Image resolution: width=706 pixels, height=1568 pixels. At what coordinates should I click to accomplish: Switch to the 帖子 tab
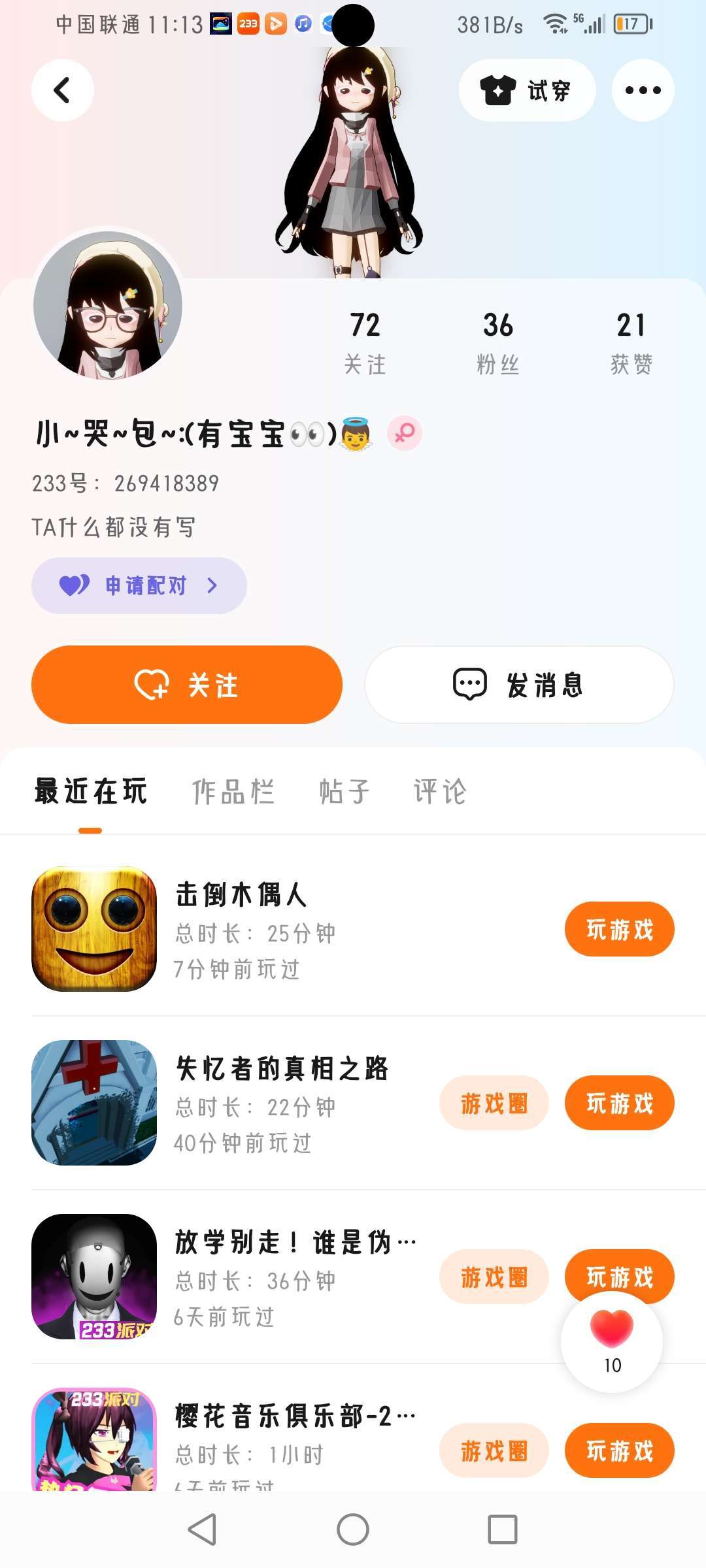click(345, 792)
